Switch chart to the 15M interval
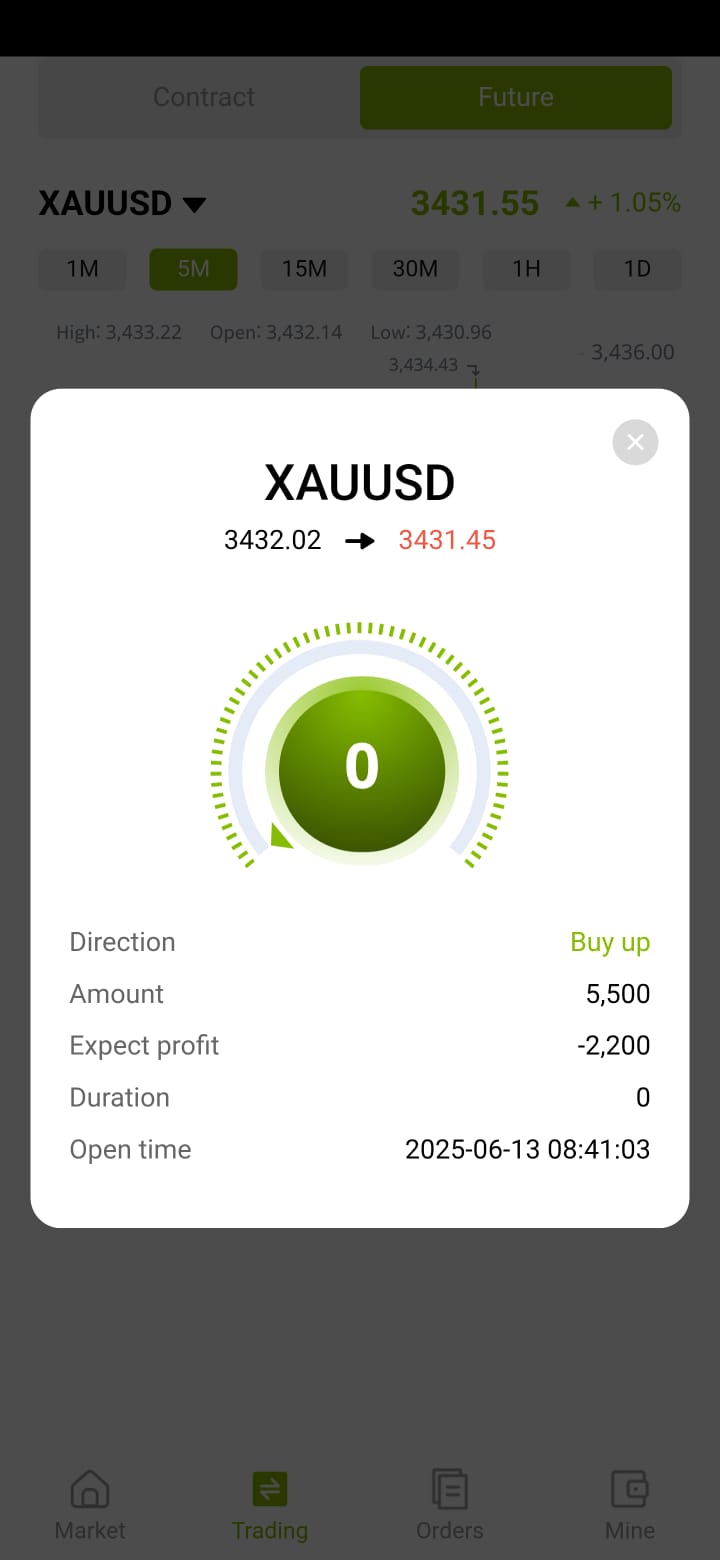720x1560 pixels. point(304,269)
